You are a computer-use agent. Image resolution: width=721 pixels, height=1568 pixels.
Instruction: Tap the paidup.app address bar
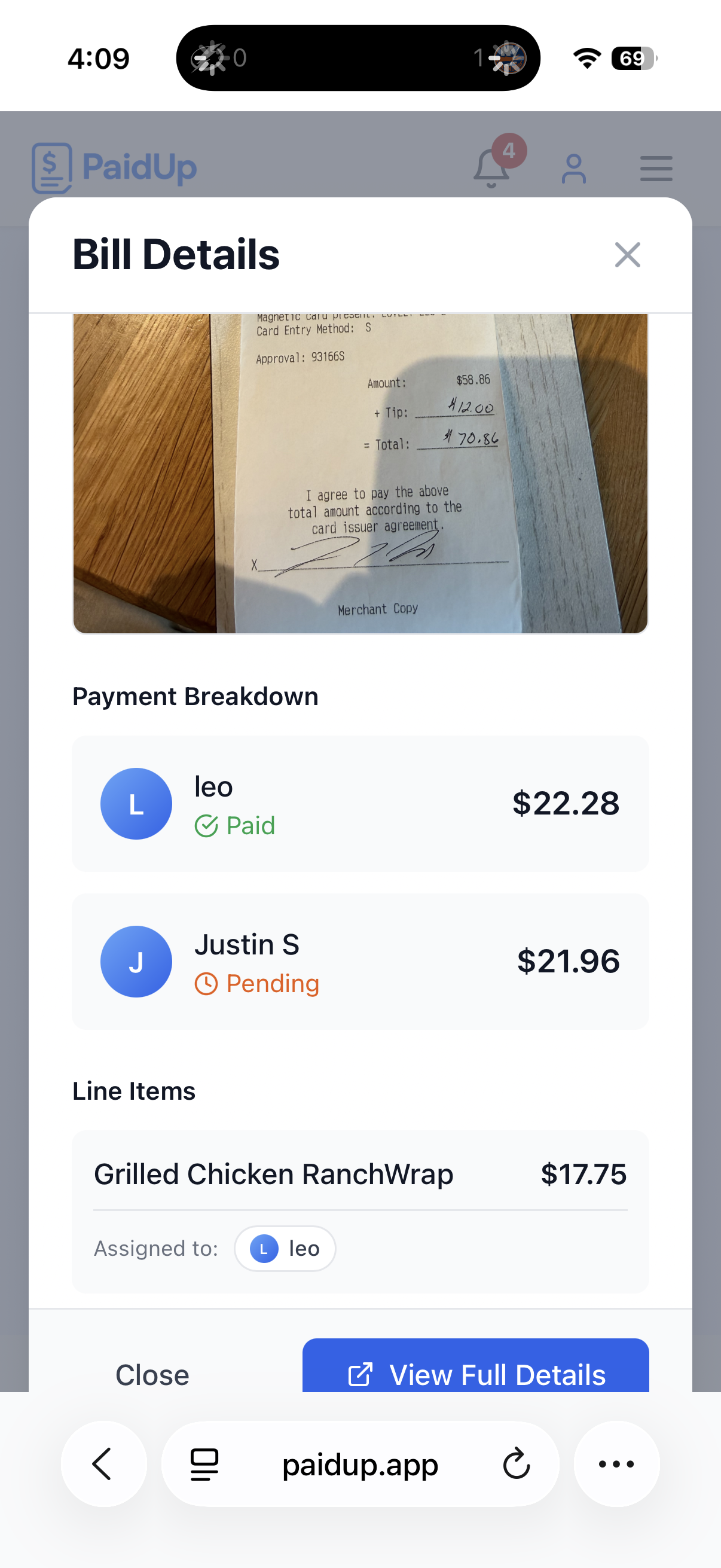[360, 1463]
